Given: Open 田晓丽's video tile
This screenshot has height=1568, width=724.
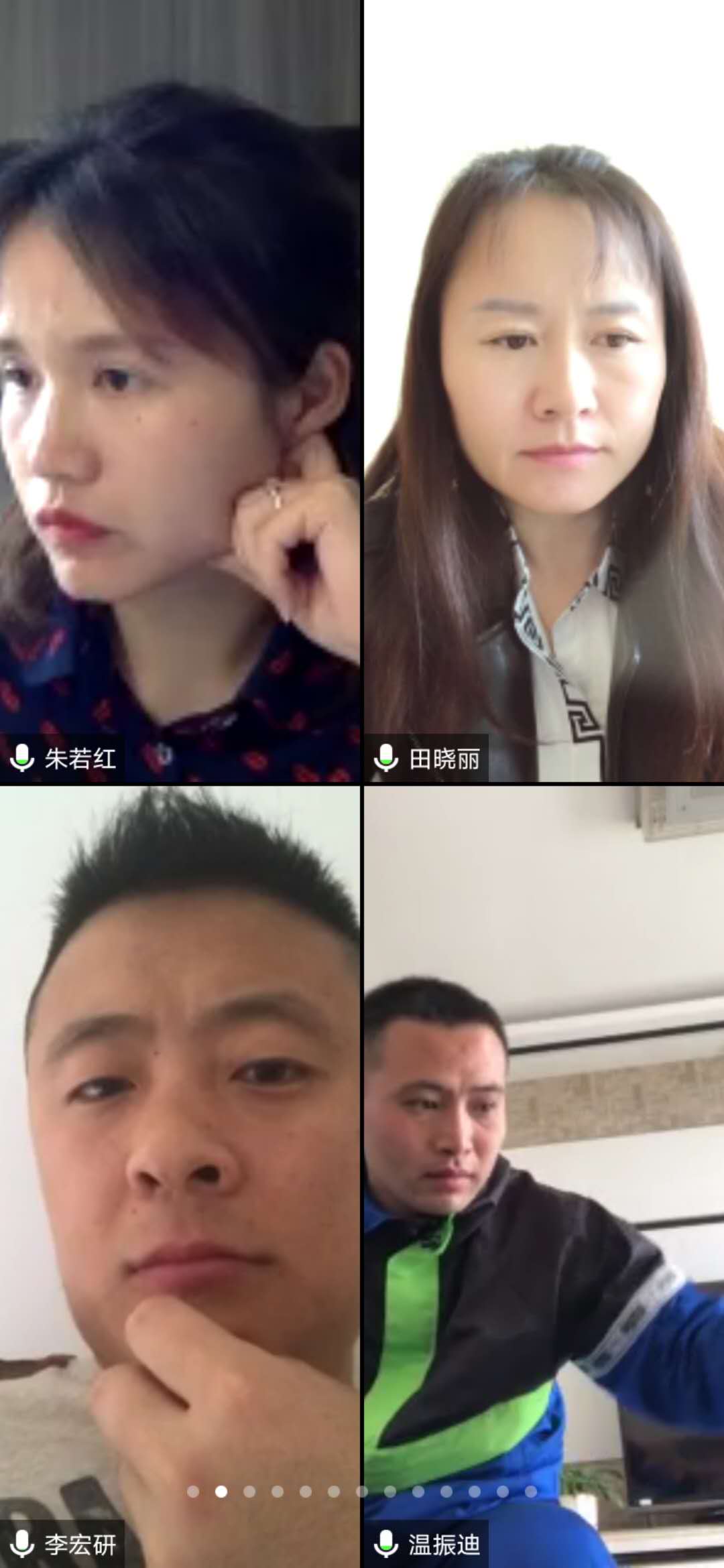Looking at the screenshot, I should click(544, 391).
